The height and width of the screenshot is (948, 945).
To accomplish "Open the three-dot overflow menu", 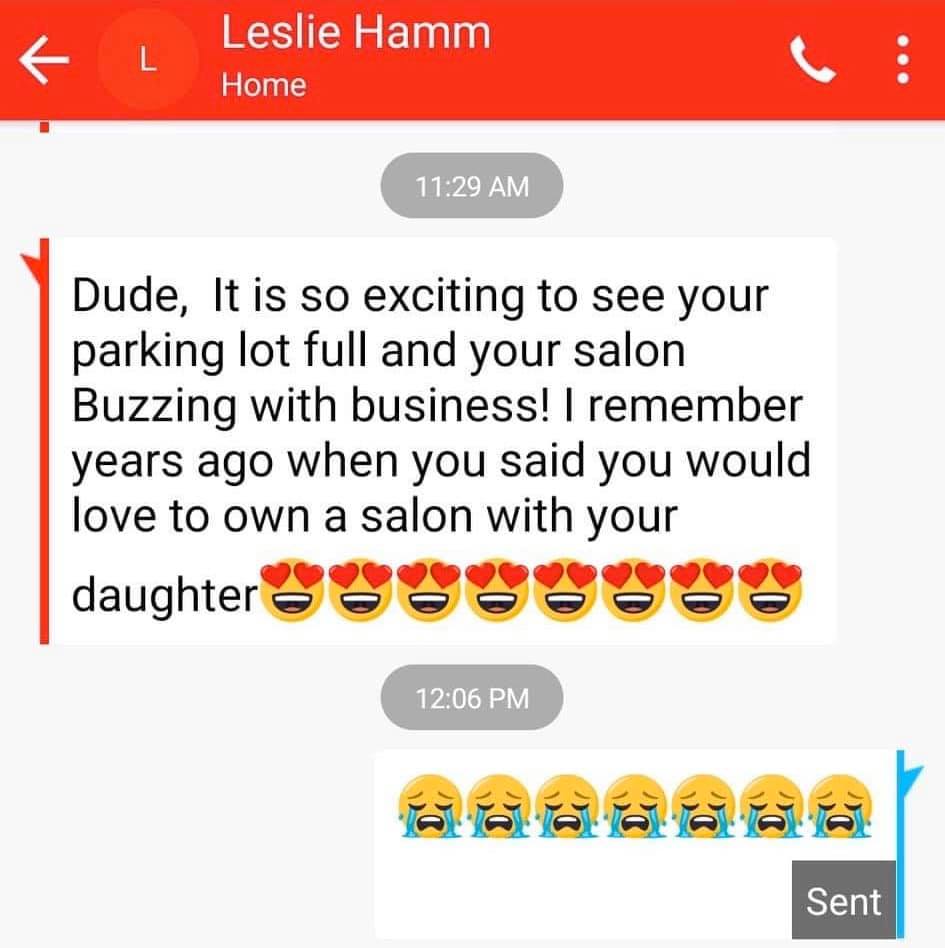I will (903, 59).
